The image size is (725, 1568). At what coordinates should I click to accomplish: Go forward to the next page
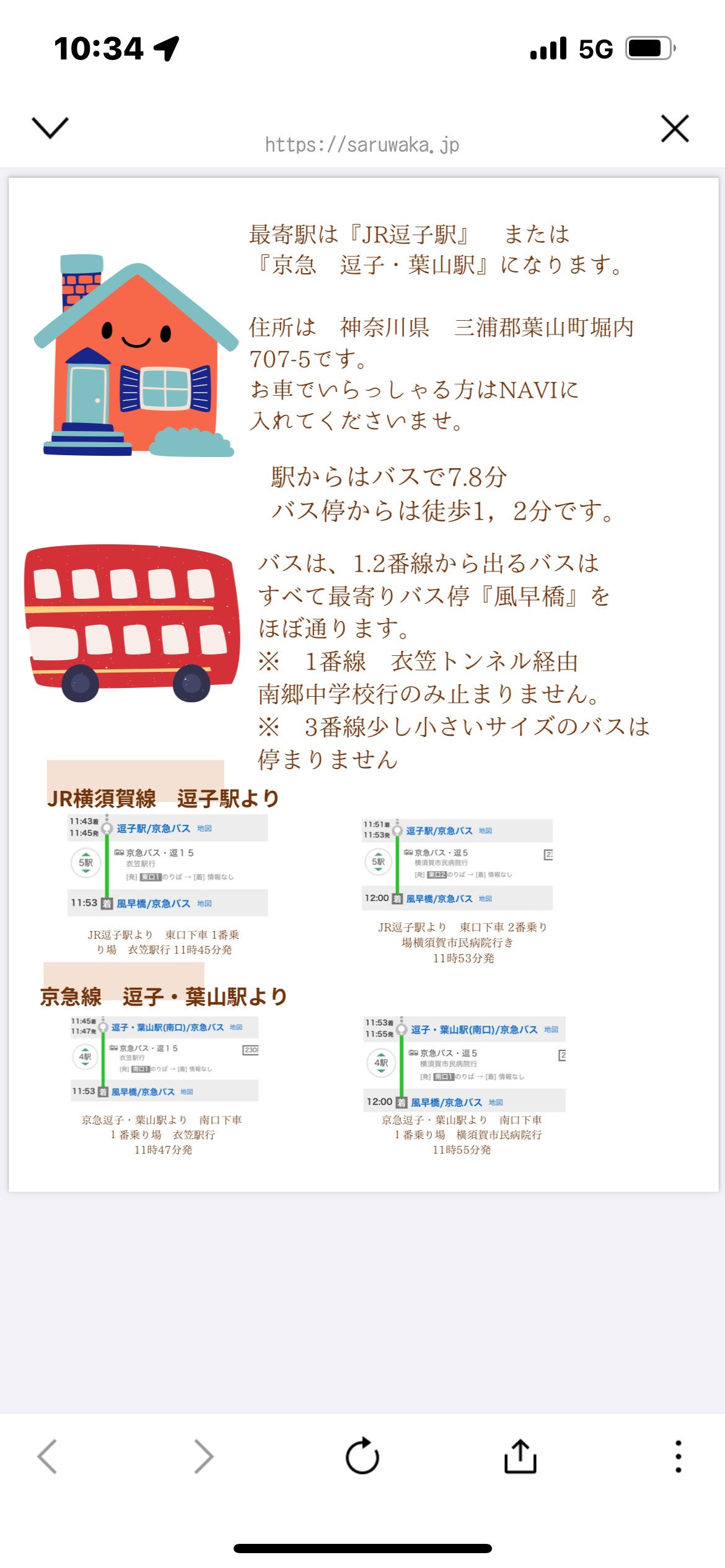point(204,1456)
